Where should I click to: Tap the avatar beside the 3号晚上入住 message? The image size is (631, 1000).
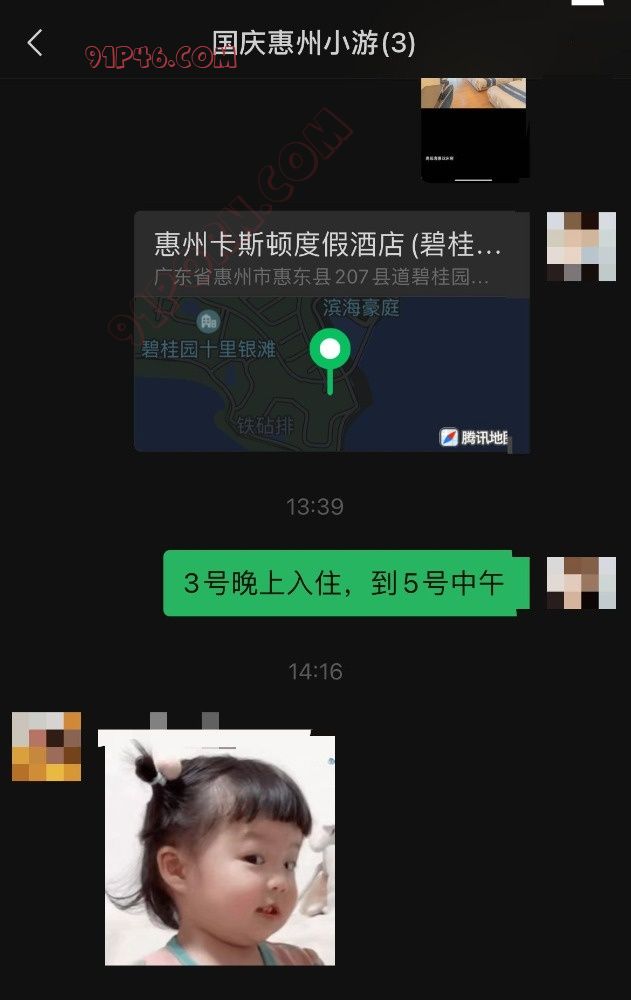pyautogui.click(x=581, y=583)
